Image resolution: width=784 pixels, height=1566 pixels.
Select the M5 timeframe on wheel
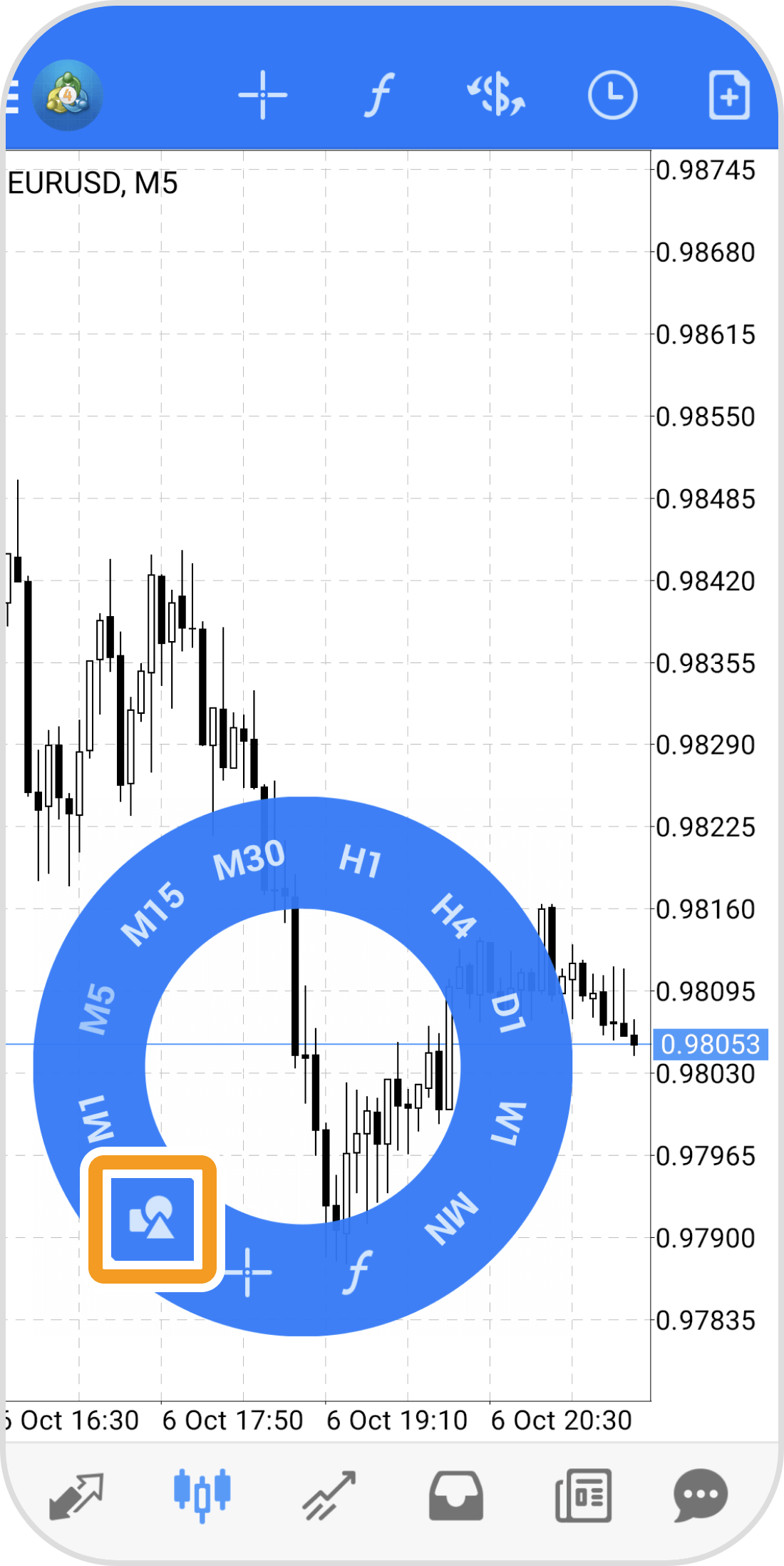(97, 1008)
